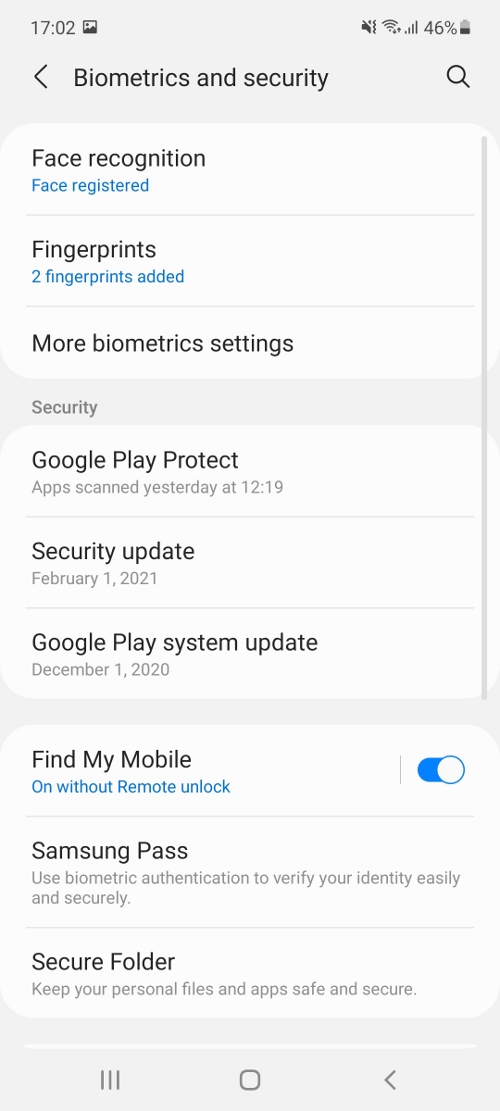
Task: Open Face recognition settings
Action: coord(250,170)
